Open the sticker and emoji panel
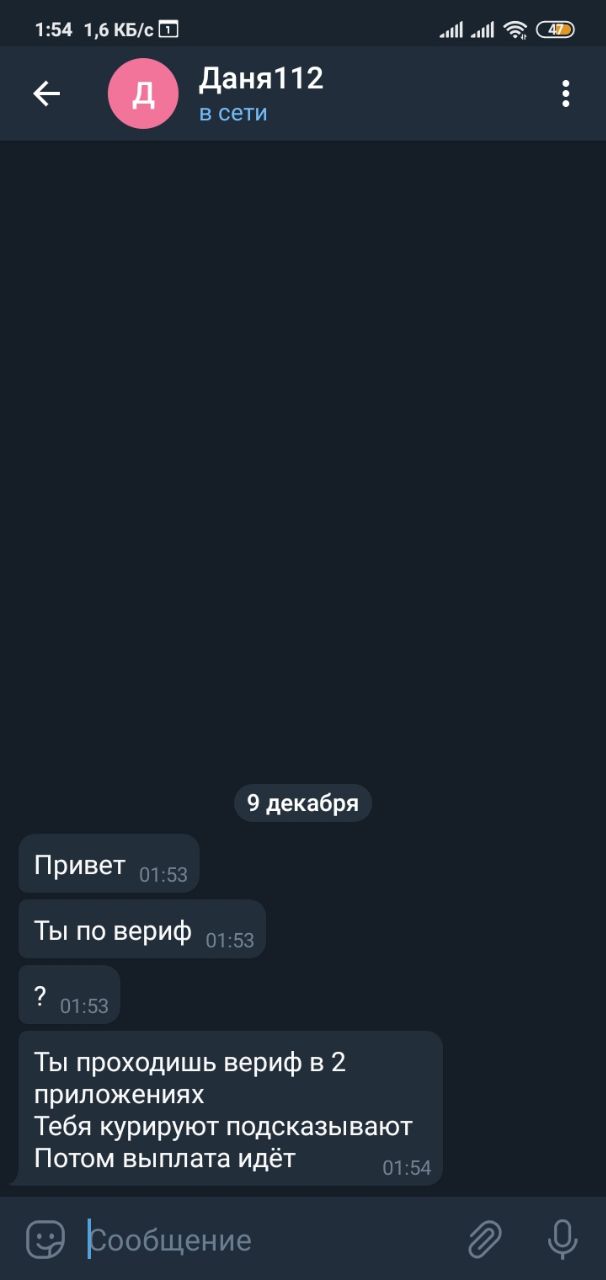Image resolution: width=606 pixels, height=1280 pixels. click(x=45, y=1240)
